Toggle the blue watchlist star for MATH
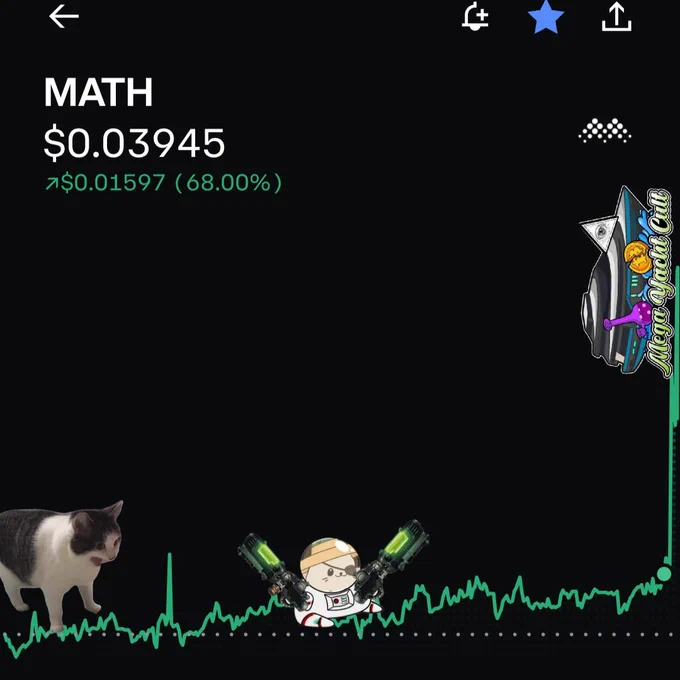Screen dimensions: 680x680 [x=546, y=17]
